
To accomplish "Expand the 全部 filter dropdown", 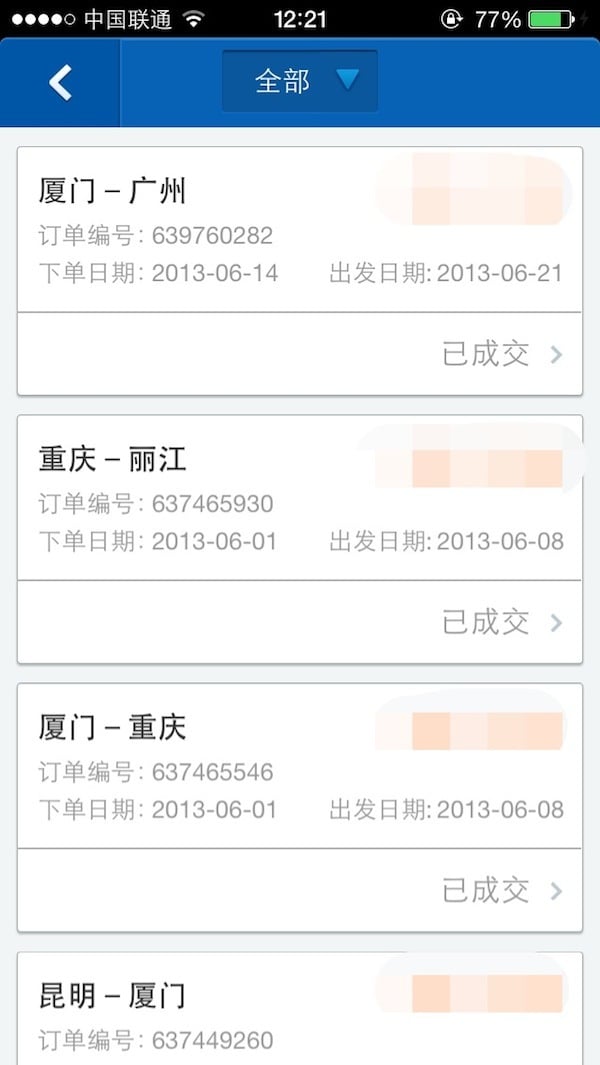I will [300, 81].
